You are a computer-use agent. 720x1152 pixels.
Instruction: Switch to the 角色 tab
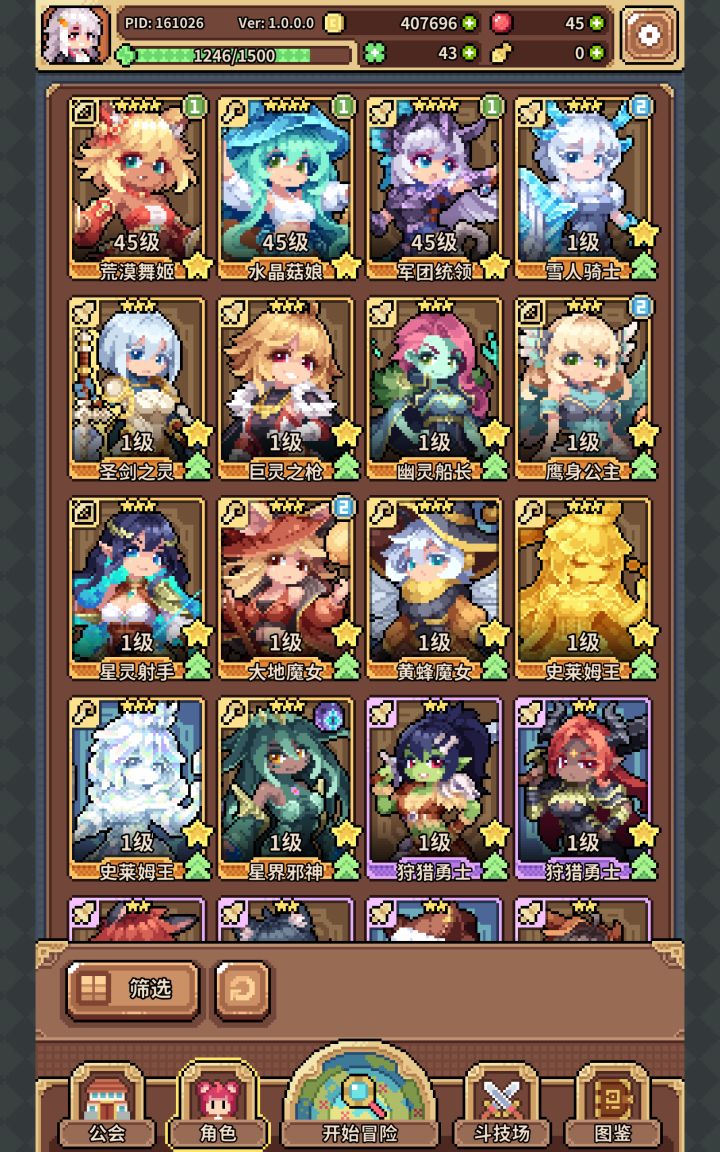point(218,1108)
